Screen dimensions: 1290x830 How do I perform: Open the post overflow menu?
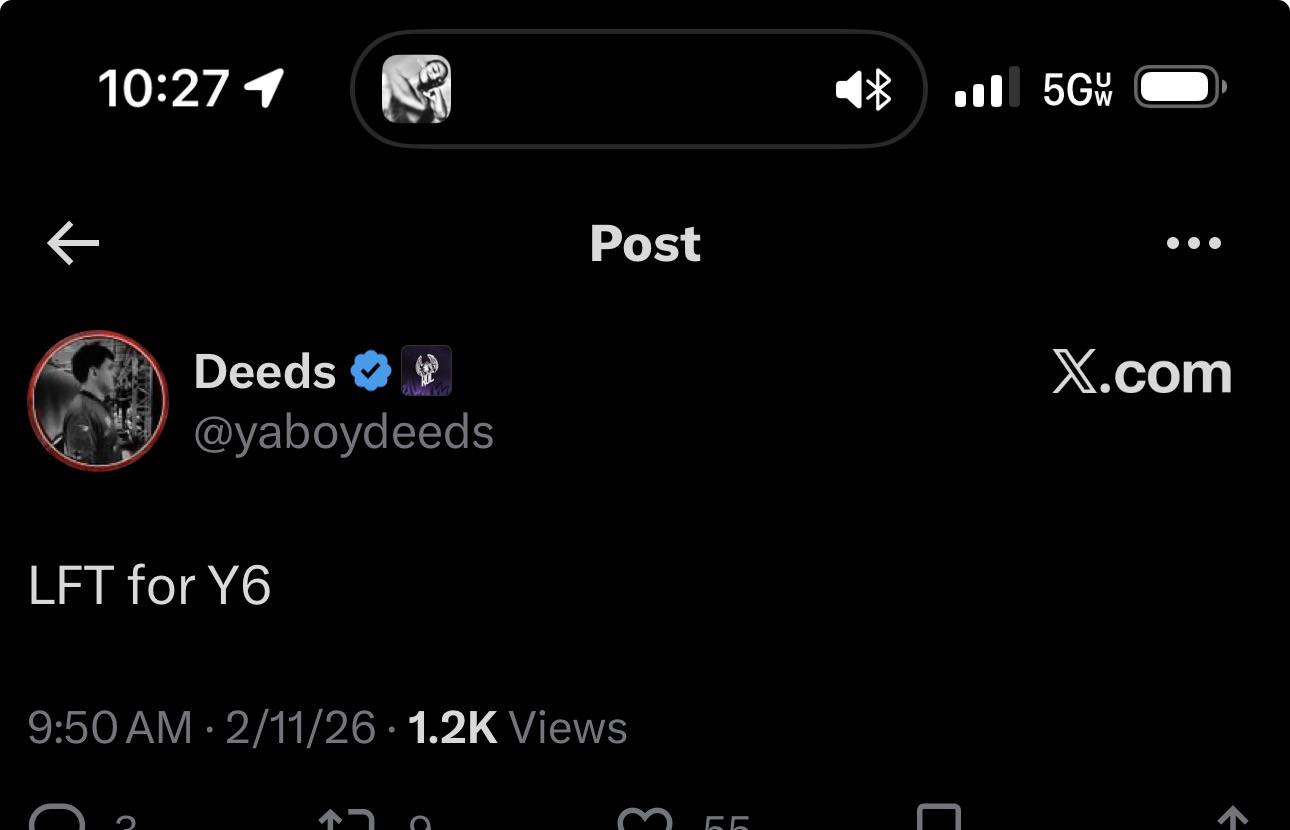coord(1193,243)
